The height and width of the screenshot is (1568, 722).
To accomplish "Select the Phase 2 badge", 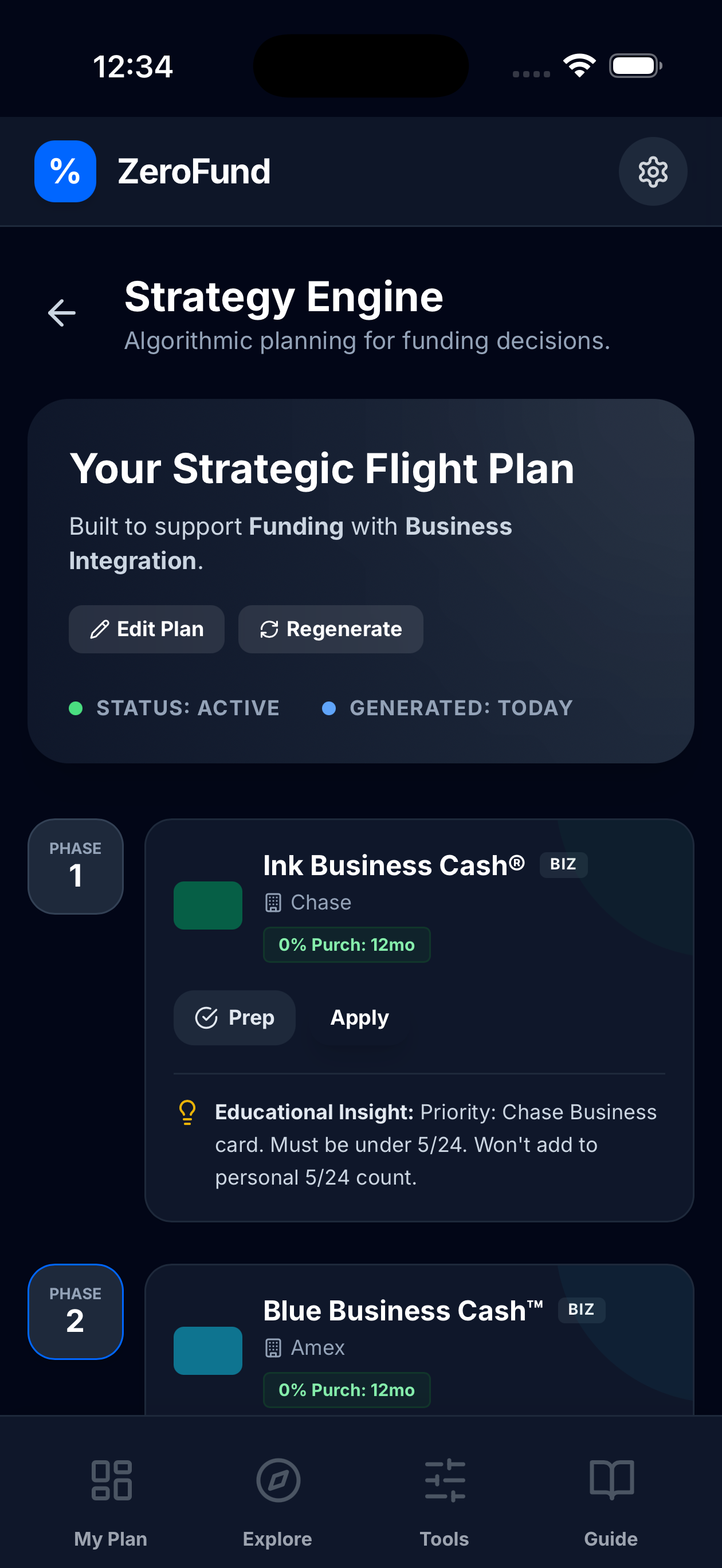I will [76, 1311].
